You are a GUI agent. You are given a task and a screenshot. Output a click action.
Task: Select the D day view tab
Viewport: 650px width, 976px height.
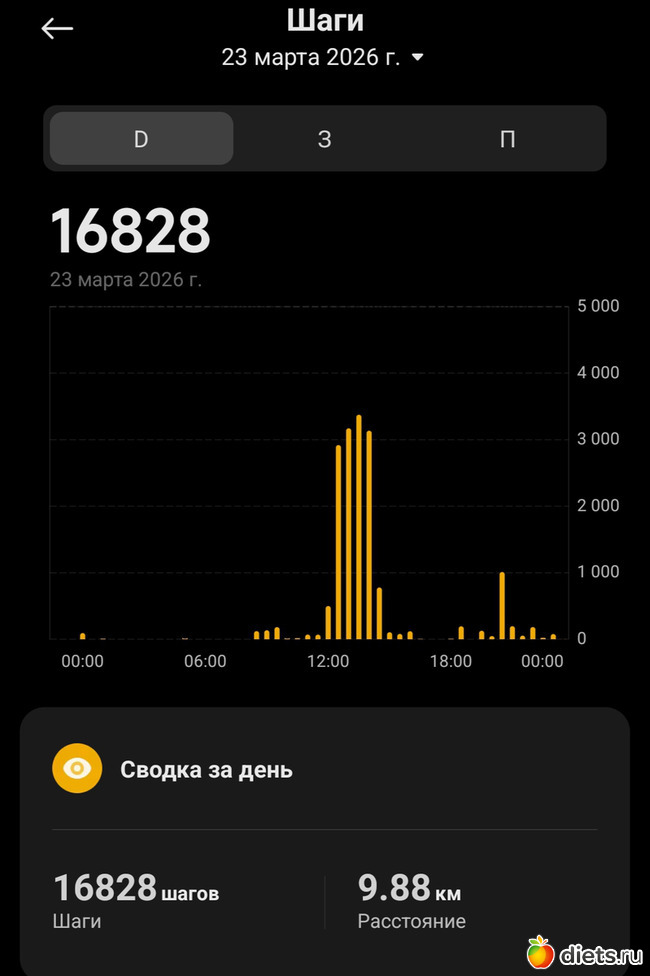click(x=141, y=139)
